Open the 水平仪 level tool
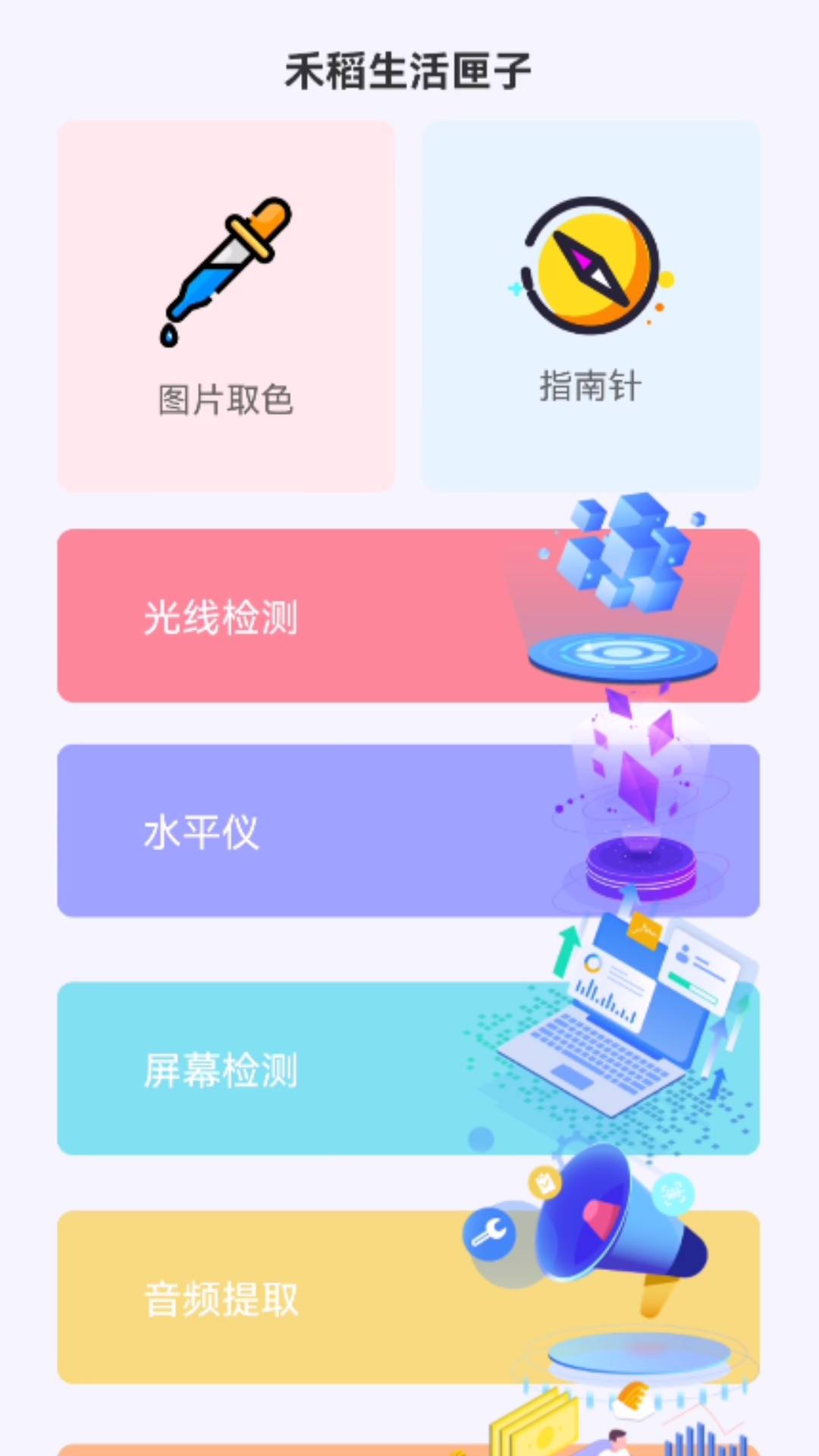This screenshot has width=819, height=1456. [x=201, y=831]
